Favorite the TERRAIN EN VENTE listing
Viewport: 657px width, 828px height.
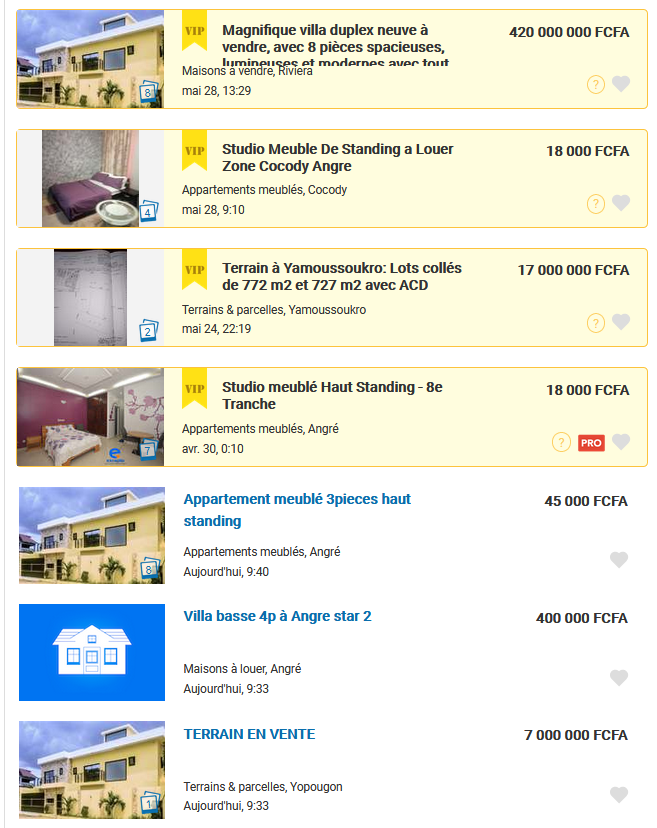[x=619, y=795]
